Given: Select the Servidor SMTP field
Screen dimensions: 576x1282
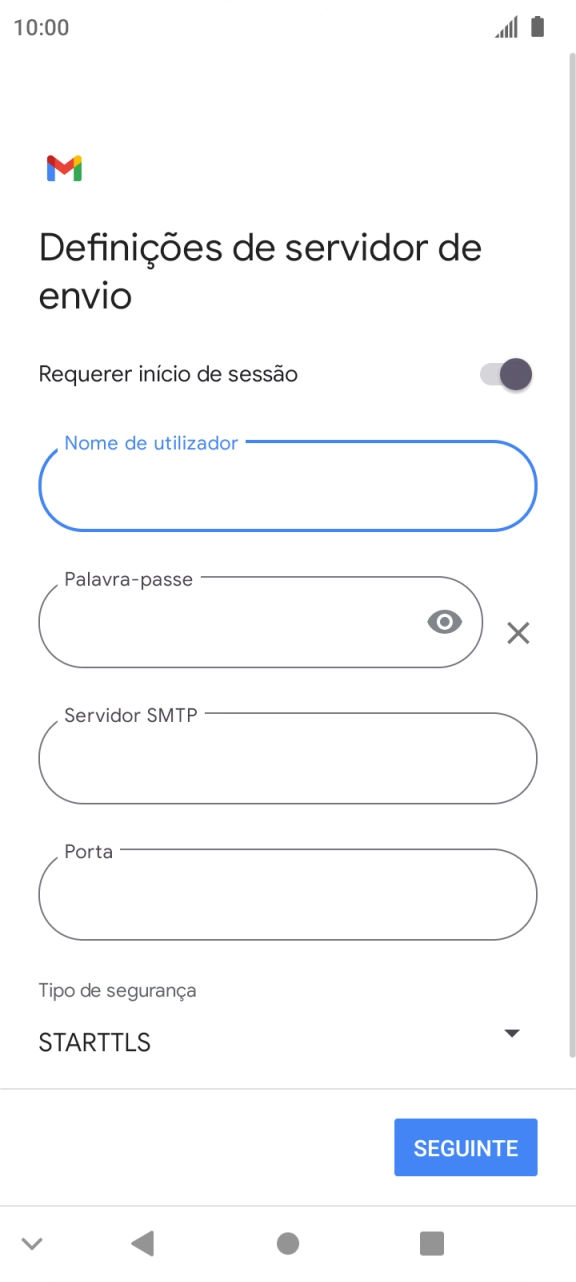Looking at the screenshot, I should 288,758.
